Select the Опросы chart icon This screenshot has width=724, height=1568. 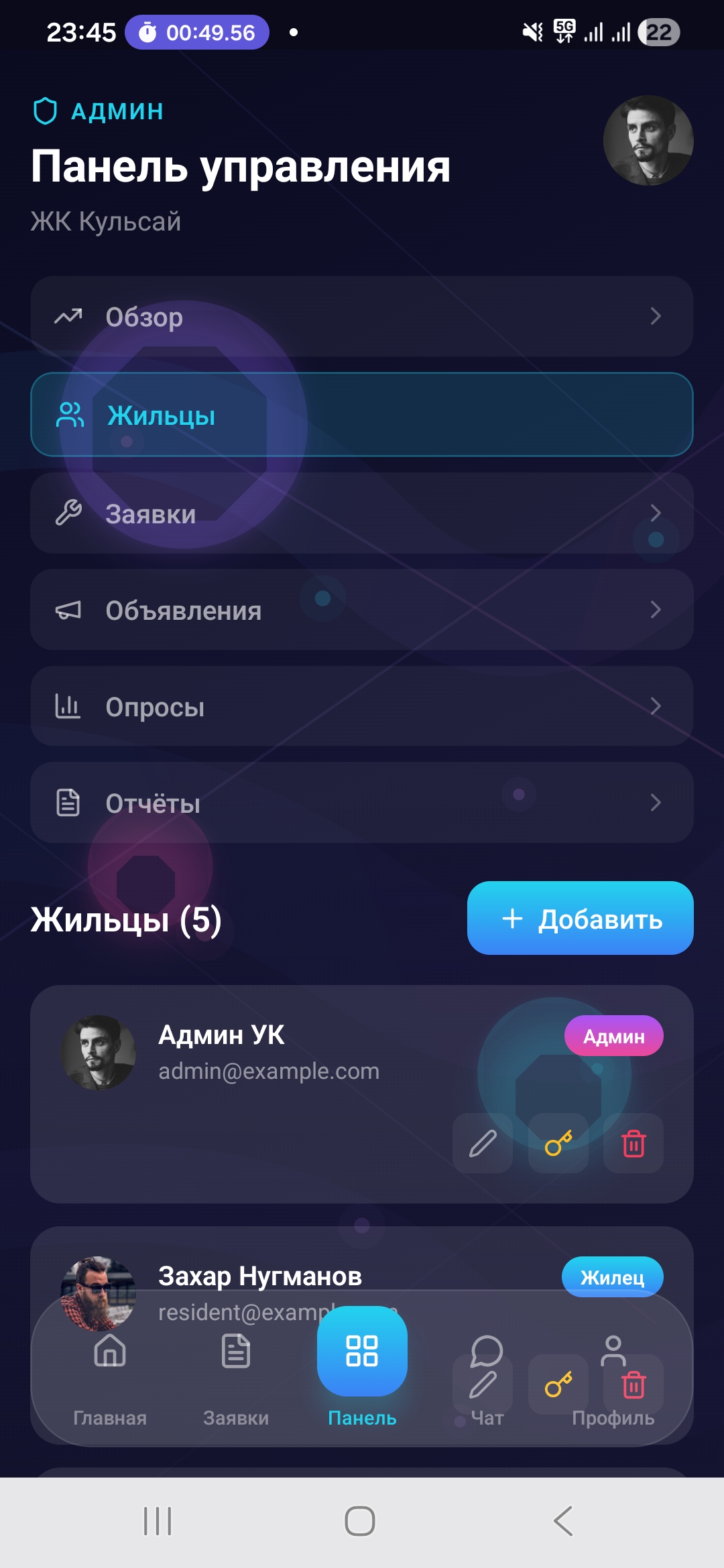(x=69, y=706)
